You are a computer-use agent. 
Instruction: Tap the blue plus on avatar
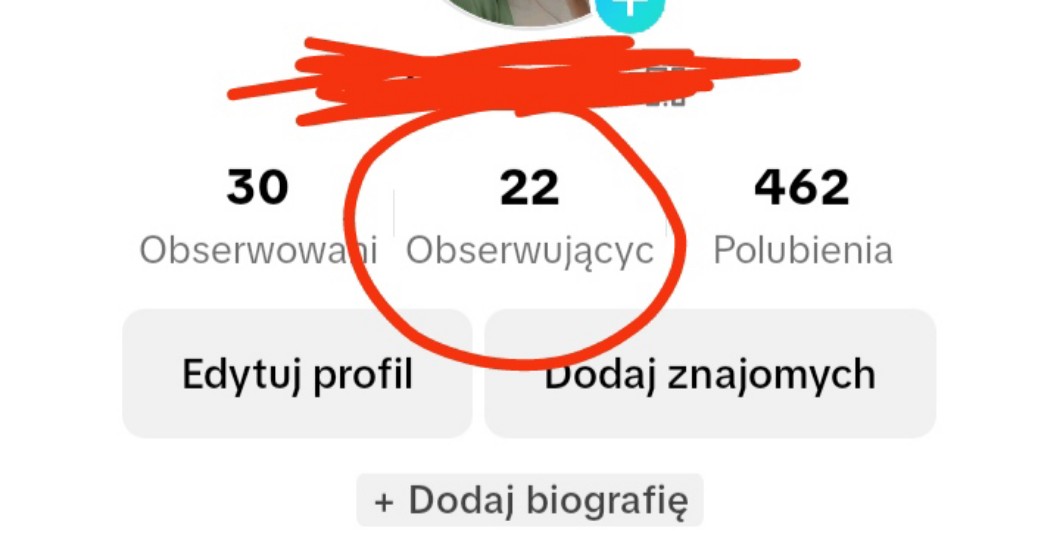(x=630, y=10)
